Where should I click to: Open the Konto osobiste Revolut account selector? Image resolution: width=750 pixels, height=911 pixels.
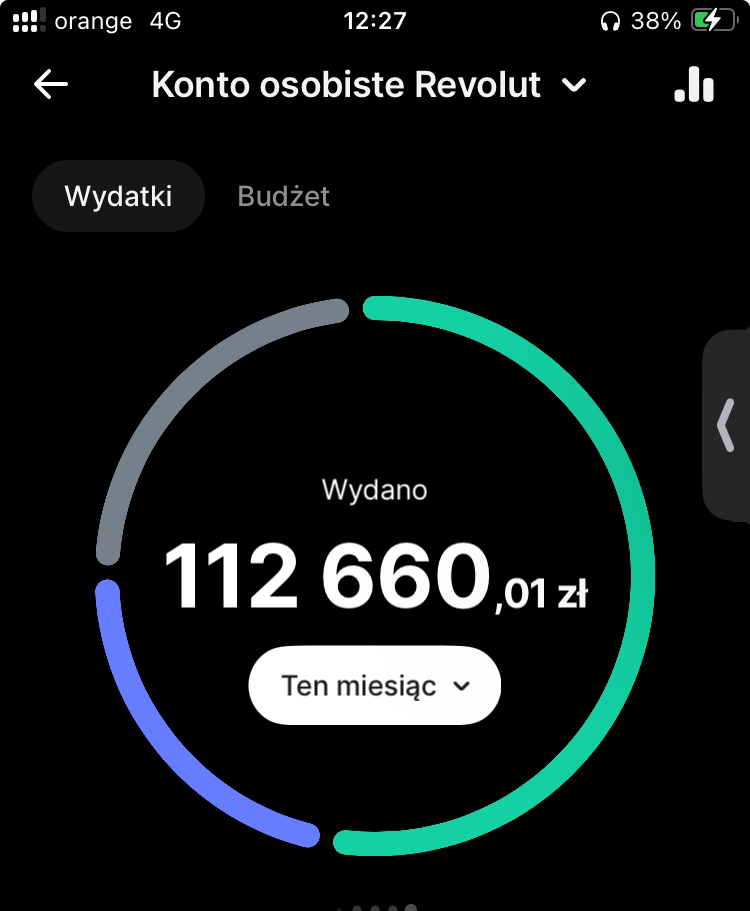pos(368,85)
